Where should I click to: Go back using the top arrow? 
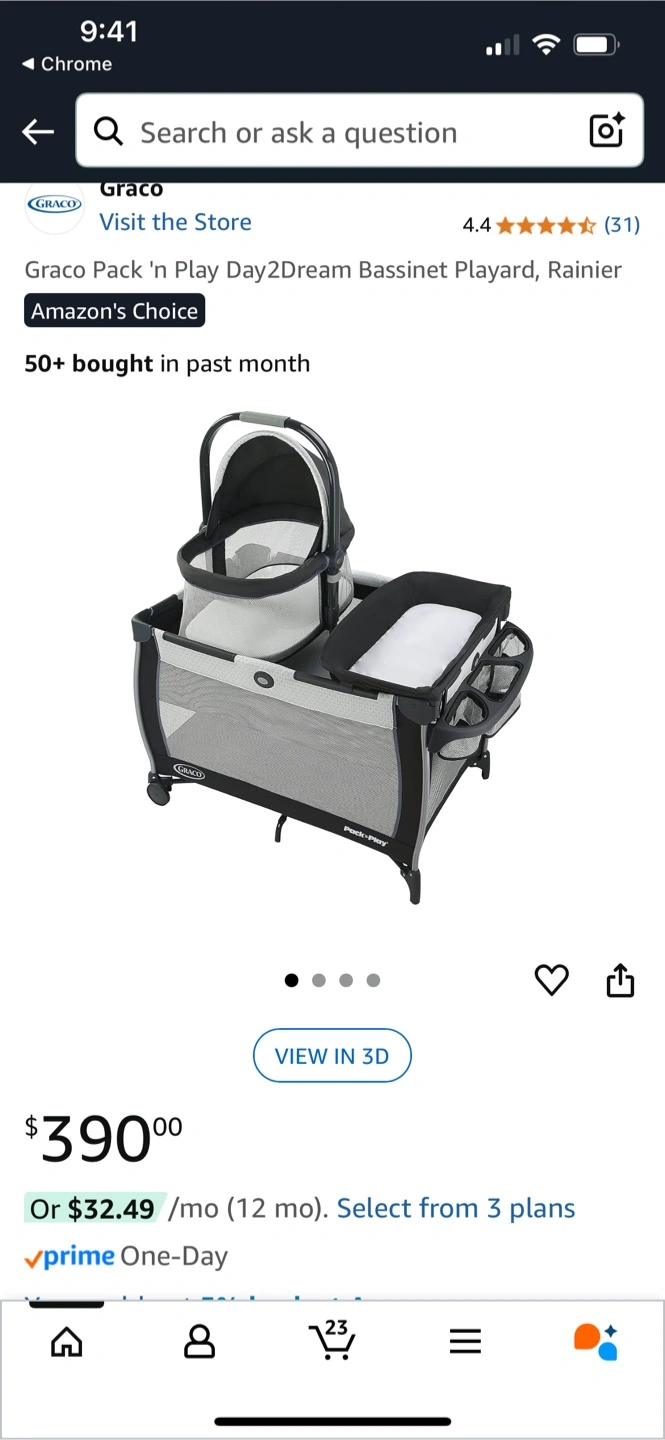(x=38, y=131)
